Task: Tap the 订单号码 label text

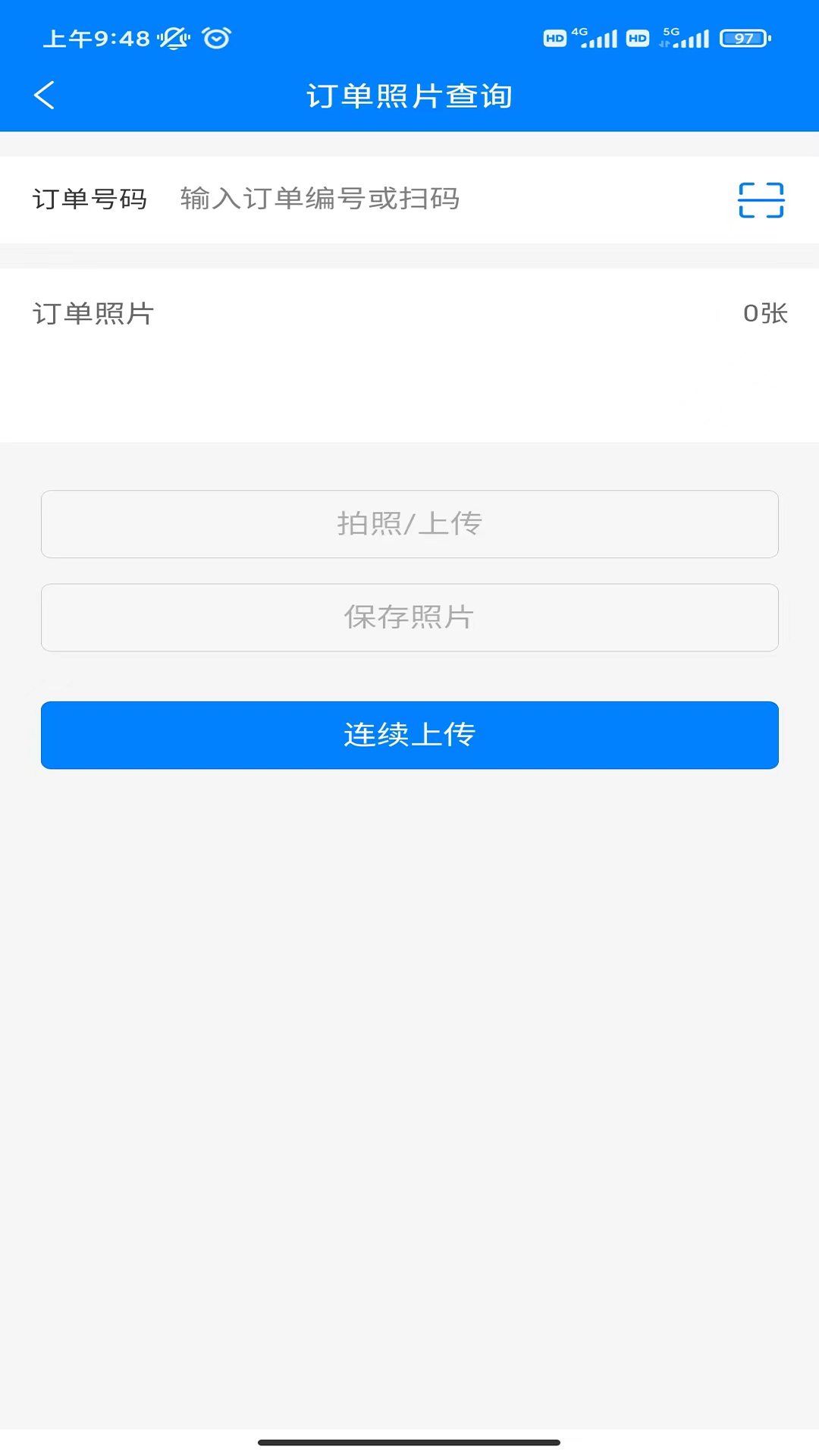Action: [91, 199]
